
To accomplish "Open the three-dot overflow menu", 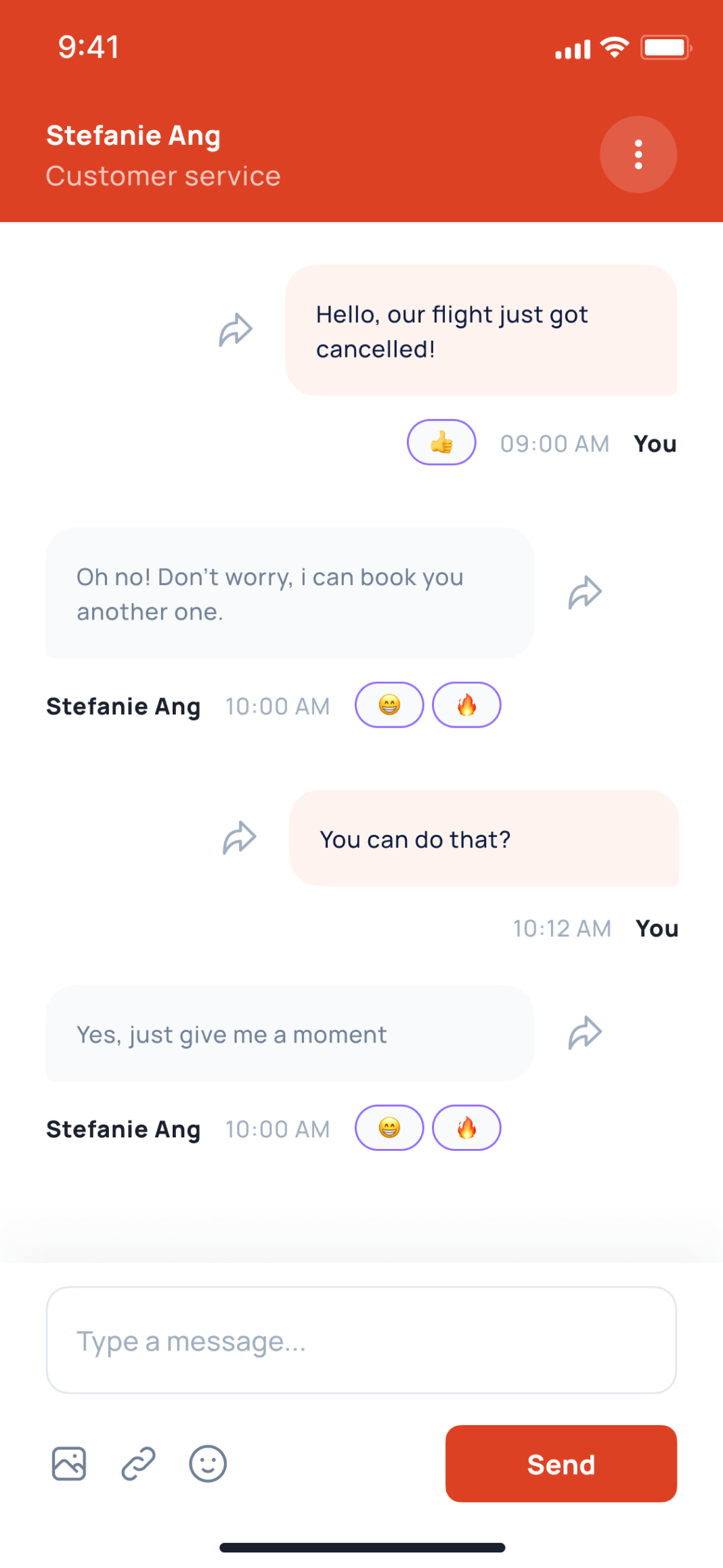I will 638,154.
